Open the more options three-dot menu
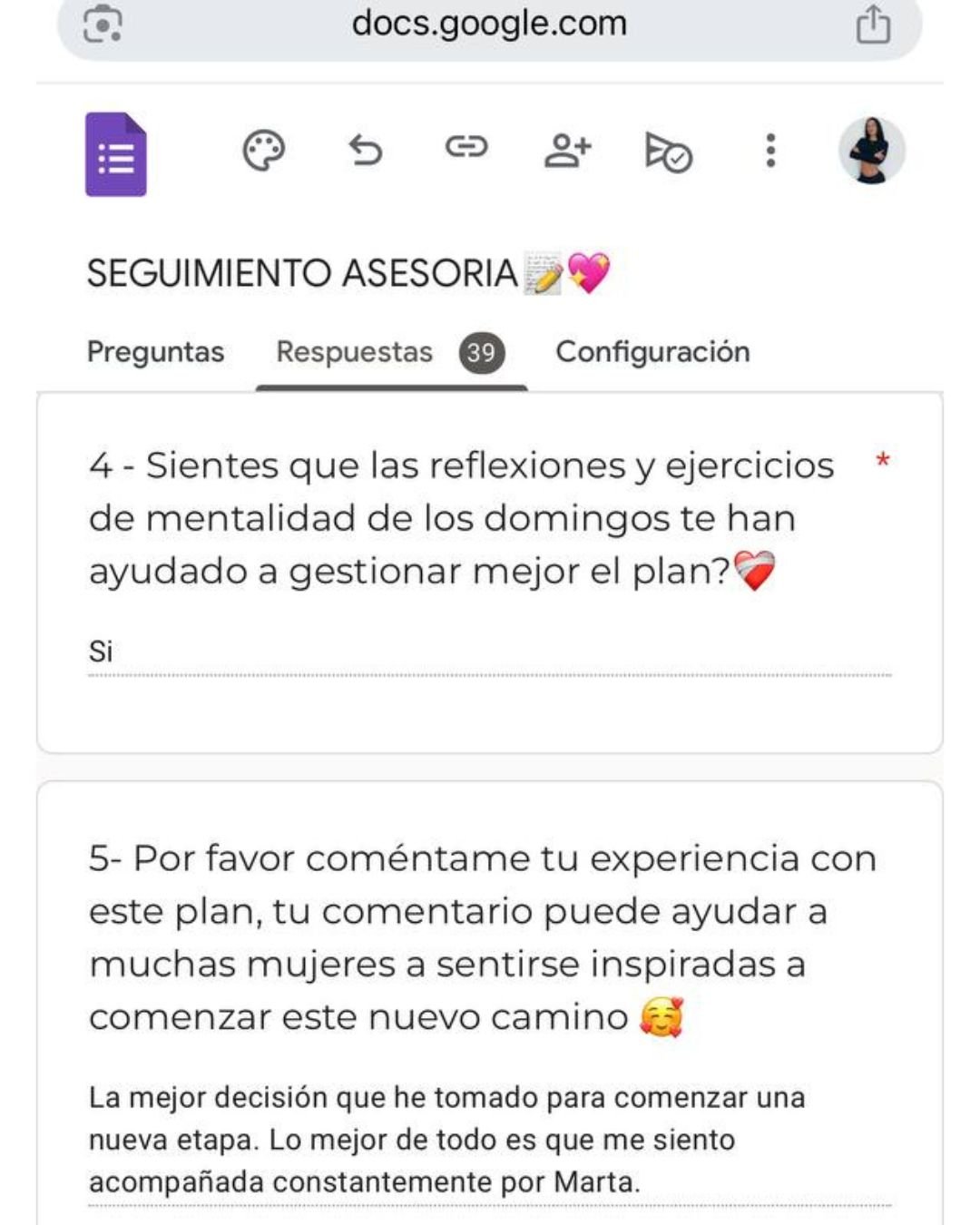The height and width of the screenshot is (1225, 980). [x=770, y=150]
